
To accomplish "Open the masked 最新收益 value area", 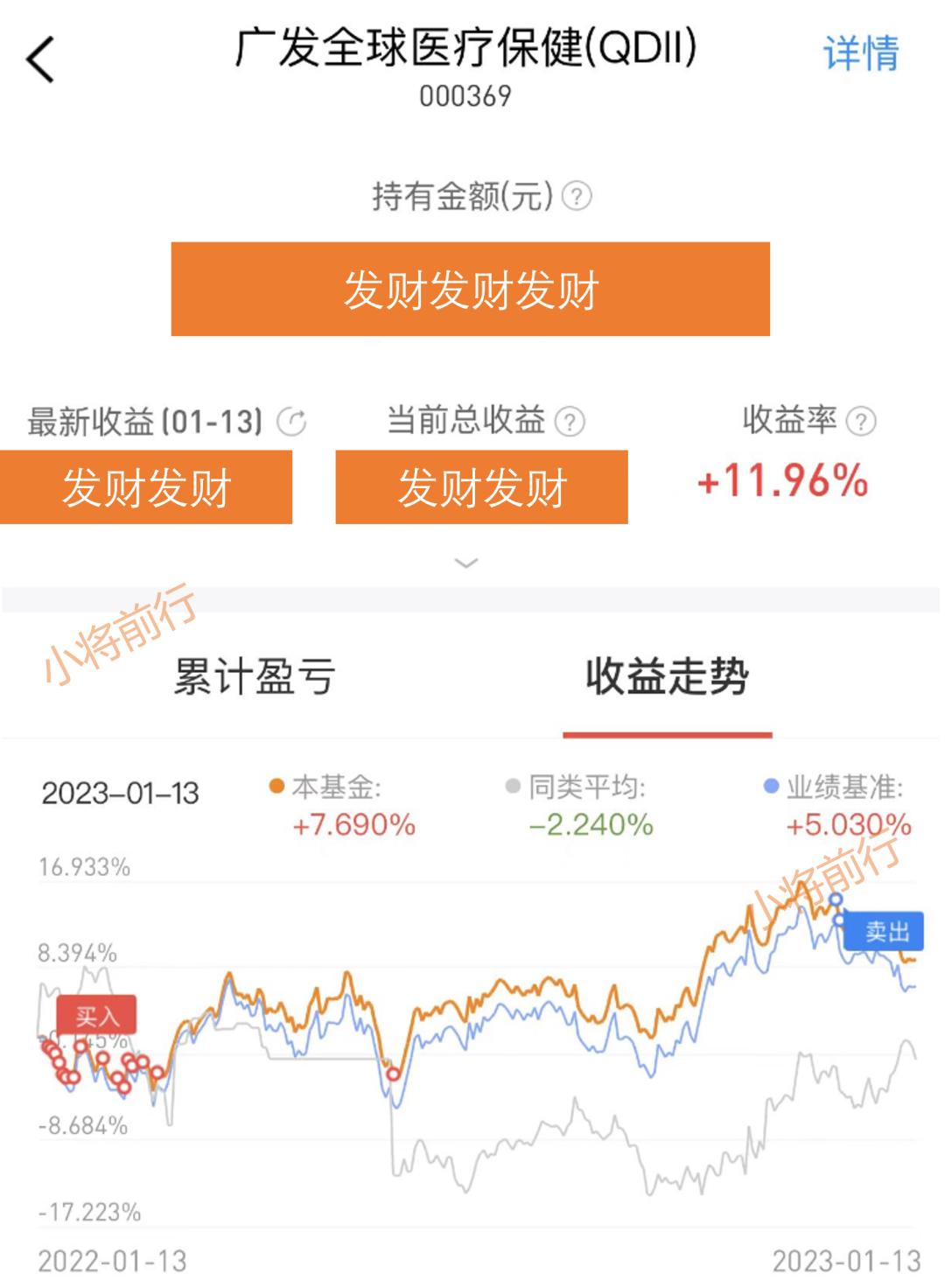I will [x=147, y=487].
